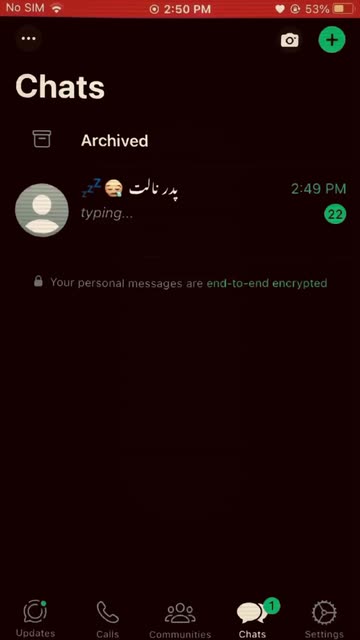Open the camera
Viewport: 360px width, 640px height.
coord(289,40)
